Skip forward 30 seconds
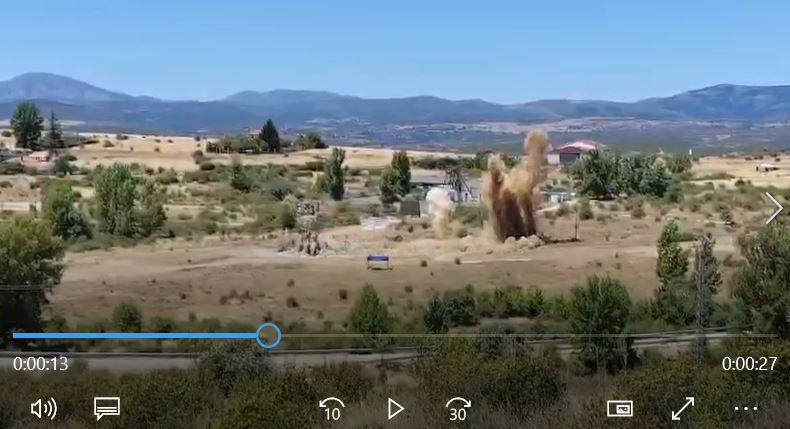 click(x=458, y=408)
